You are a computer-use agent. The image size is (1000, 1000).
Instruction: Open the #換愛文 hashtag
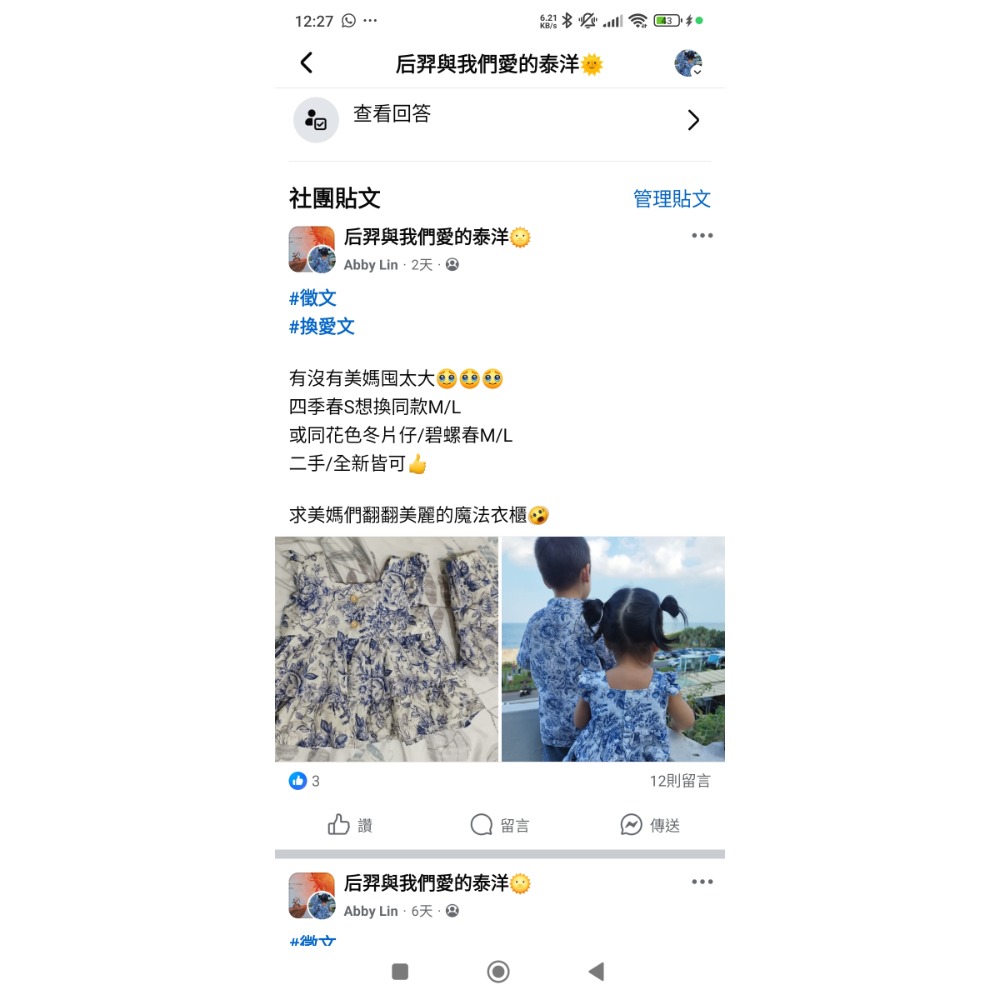tap(322, 326)
